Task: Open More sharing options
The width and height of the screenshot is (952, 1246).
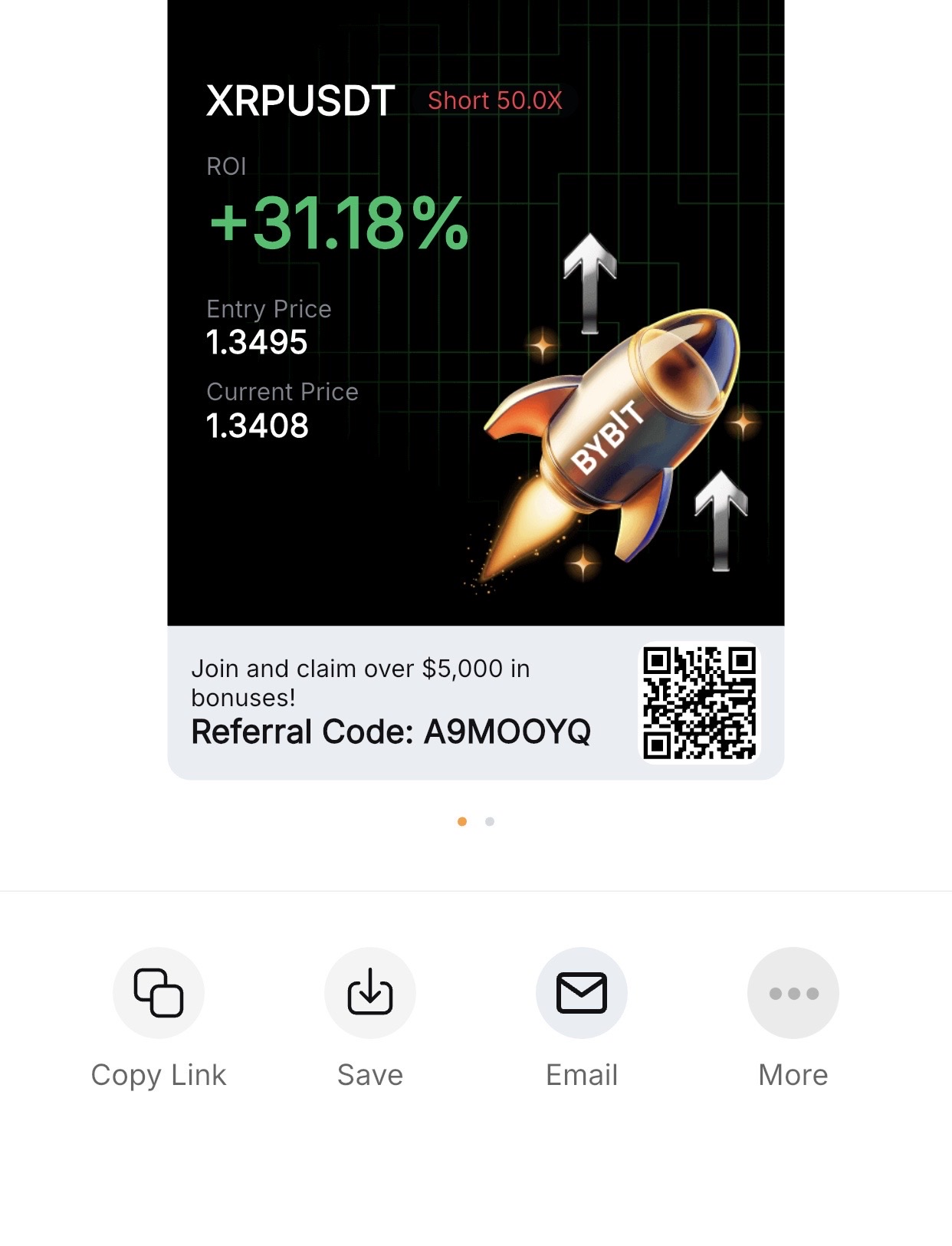Action: click(x=793, y=993)
